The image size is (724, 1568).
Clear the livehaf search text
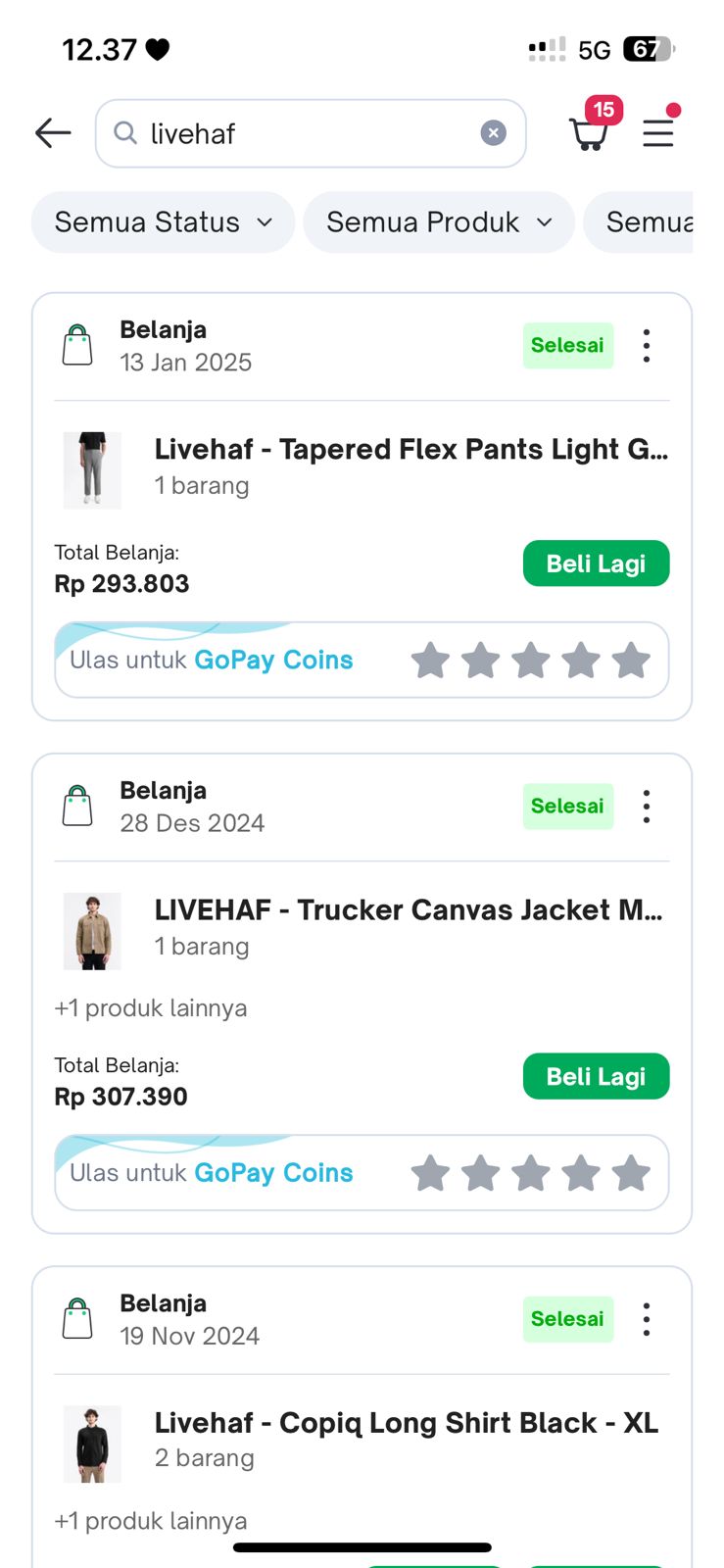493,133
